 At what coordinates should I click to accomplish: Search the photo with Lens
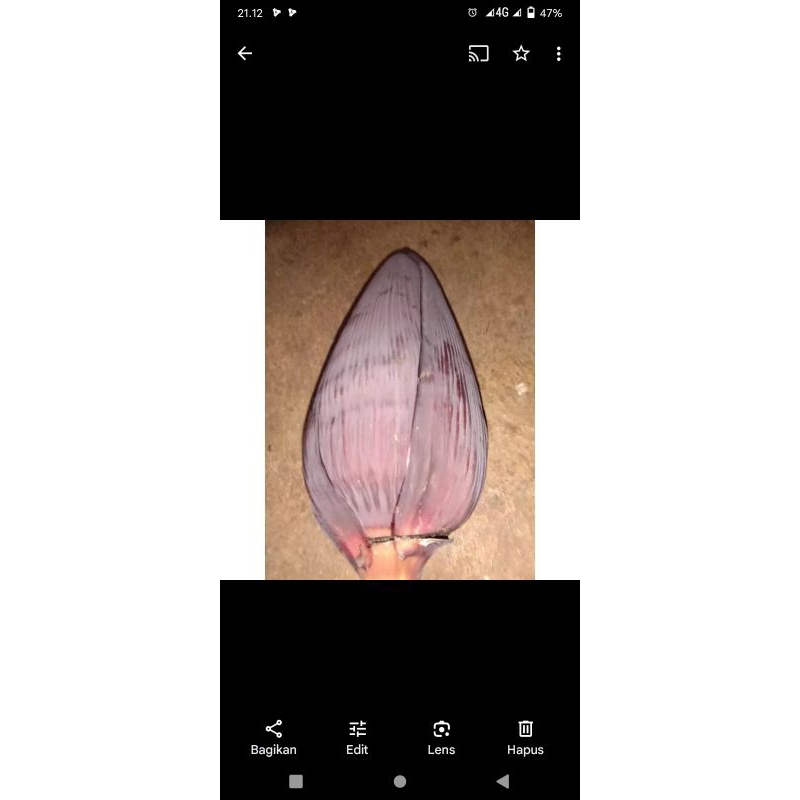tap(441, 737)
